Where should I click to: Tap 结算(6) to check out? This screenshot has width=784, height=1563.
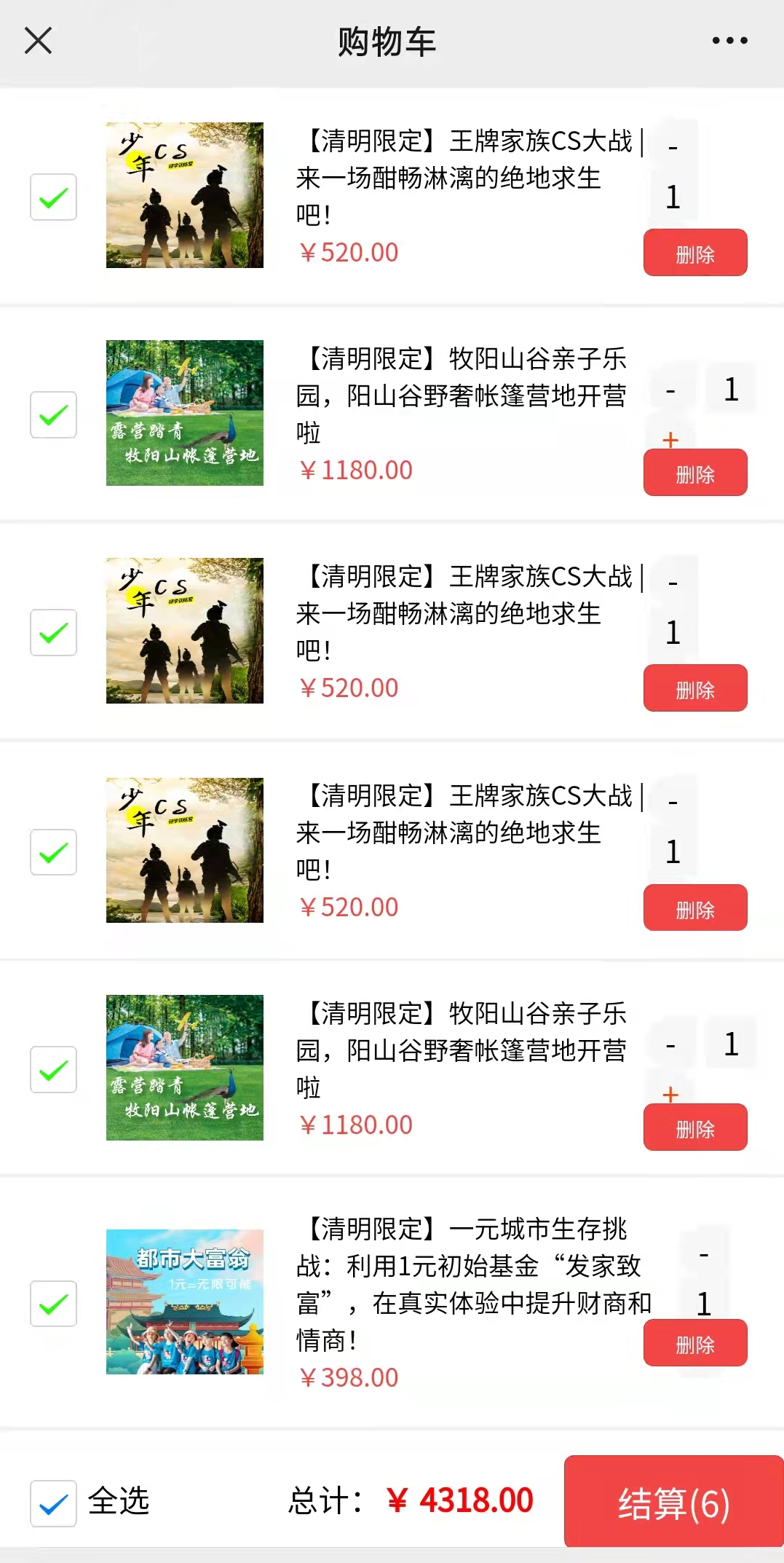click(673, 1503)
